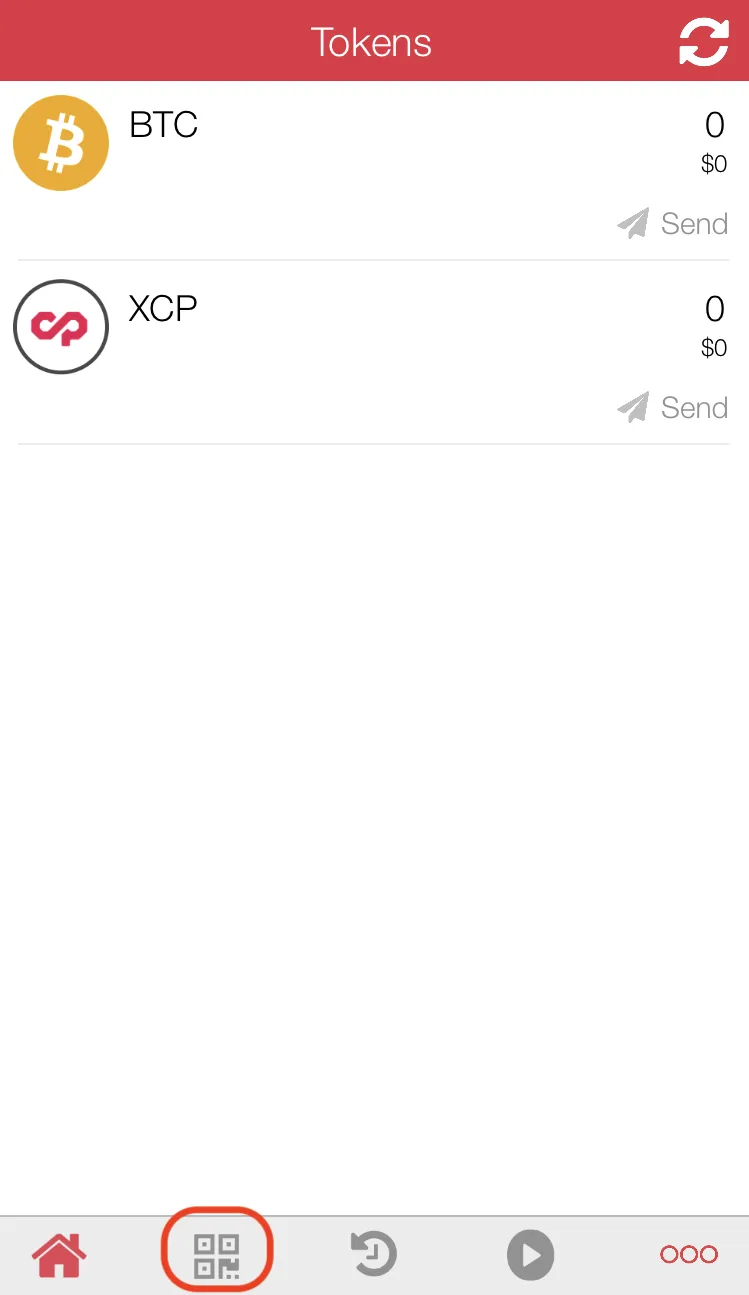Go to the home tab
Screen dimensions: 749x1295
point(59,1255)
